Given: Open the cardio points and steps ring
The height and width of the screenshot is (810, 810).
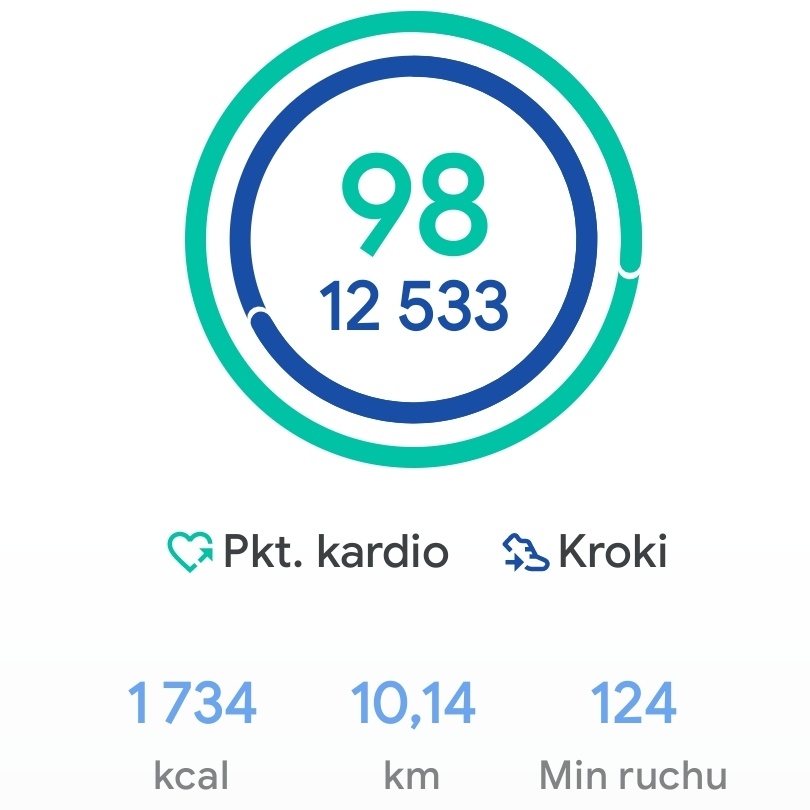Looking at the screenshot, I should point(414,240).
